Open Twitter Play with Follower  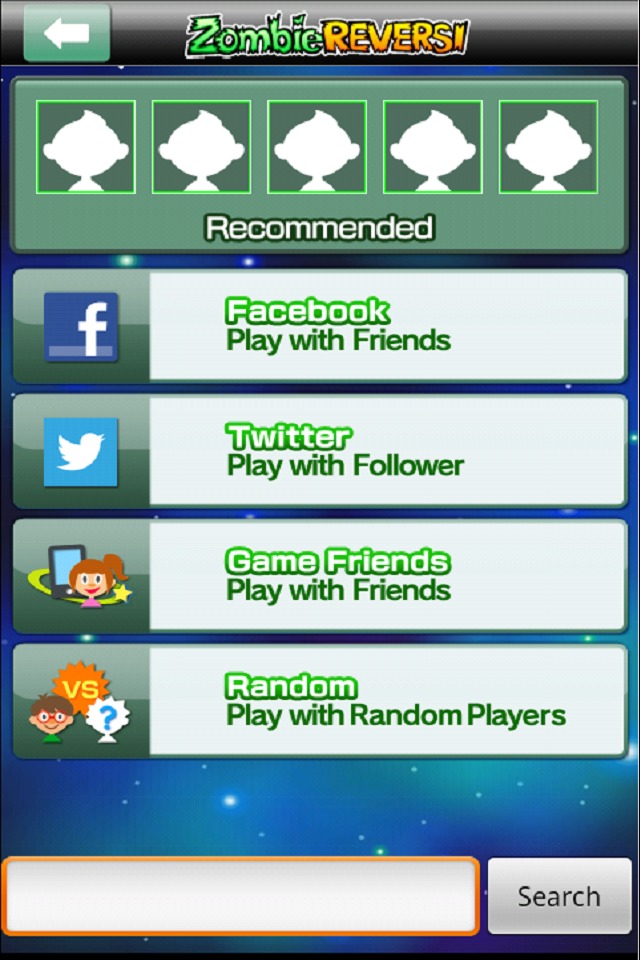(x=320, y=451)
